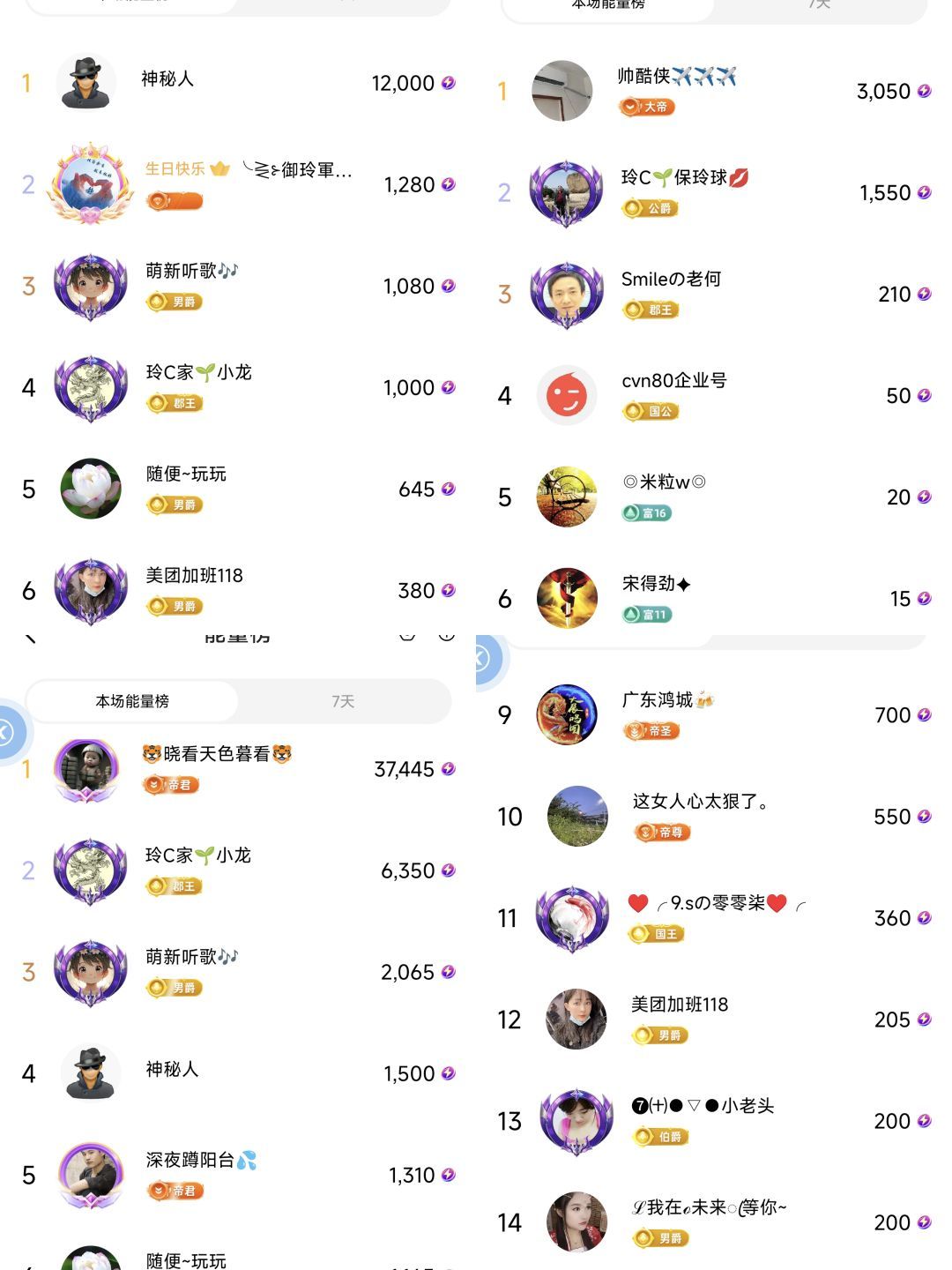952x1270 pixels.
Task: Tap 晓看天色暮看's avatar at rank 1
Action: point(87,769)
